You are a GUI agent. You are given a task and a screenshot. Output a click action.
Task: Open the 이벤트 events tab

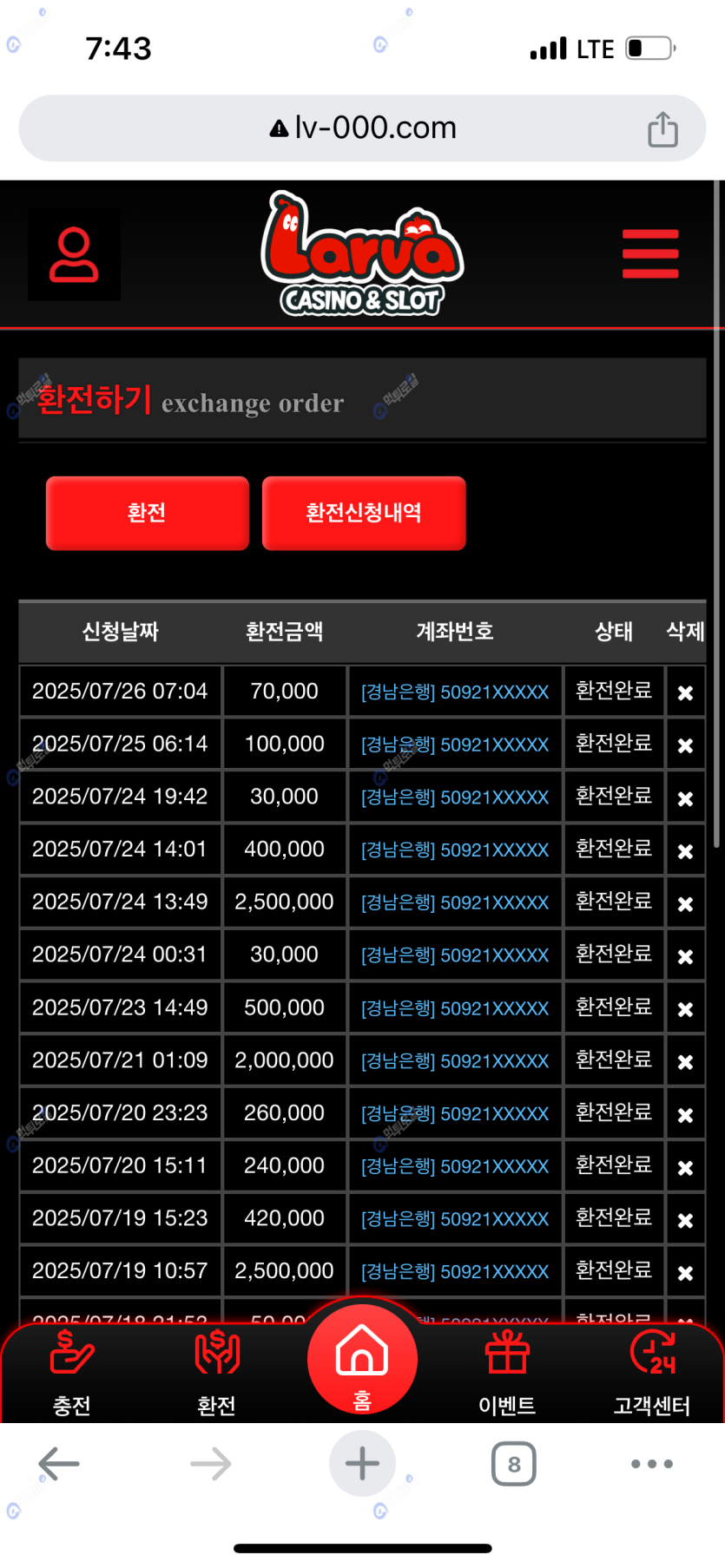click(507, 1373)
